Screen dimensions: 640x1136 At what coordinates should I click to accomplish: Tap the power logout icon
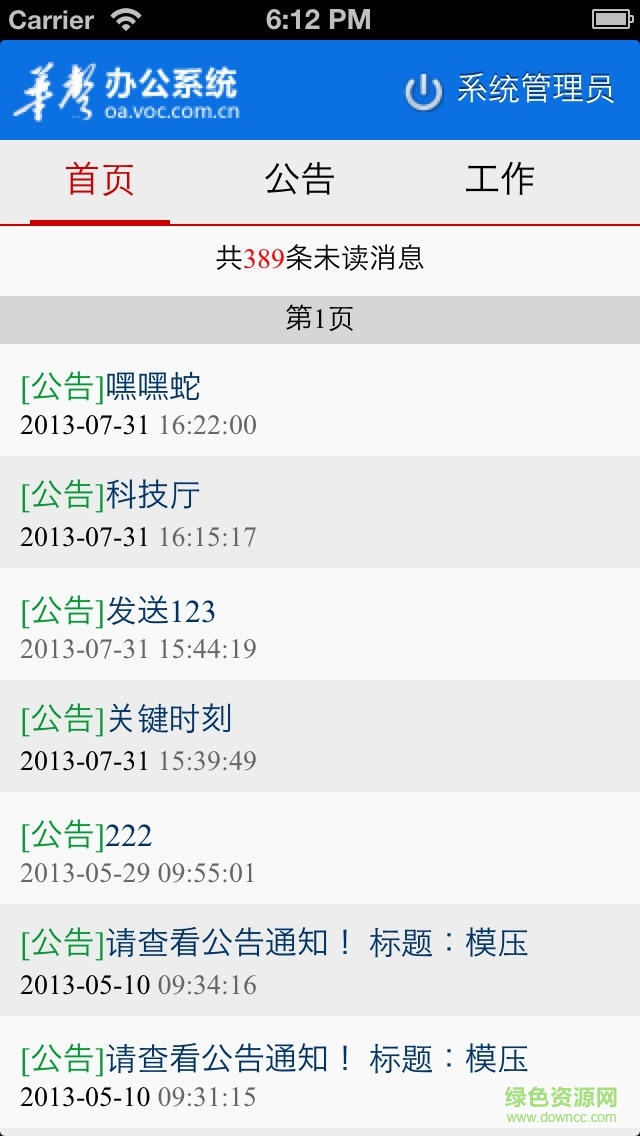(x=424, y=92)
